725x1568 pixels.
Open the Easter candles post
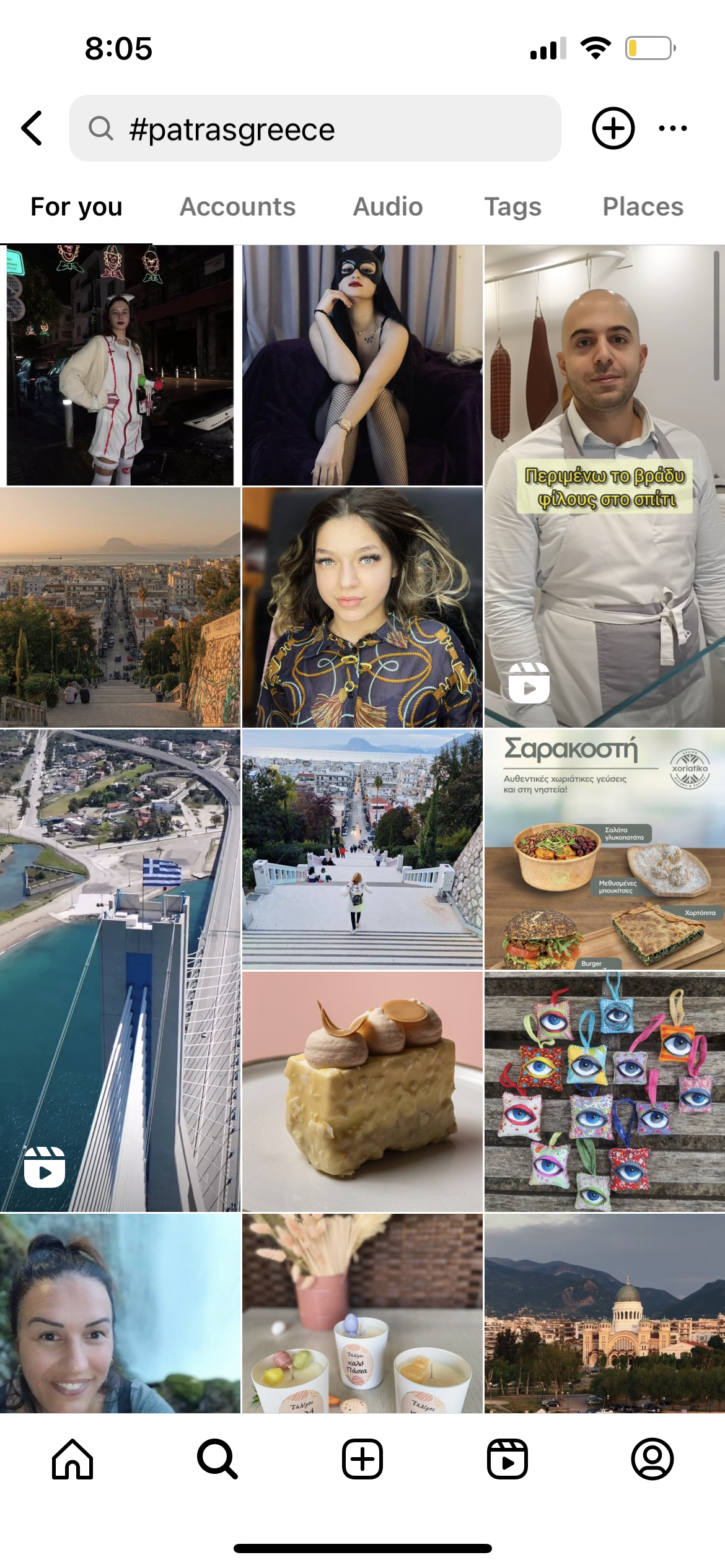point(362,1313)
